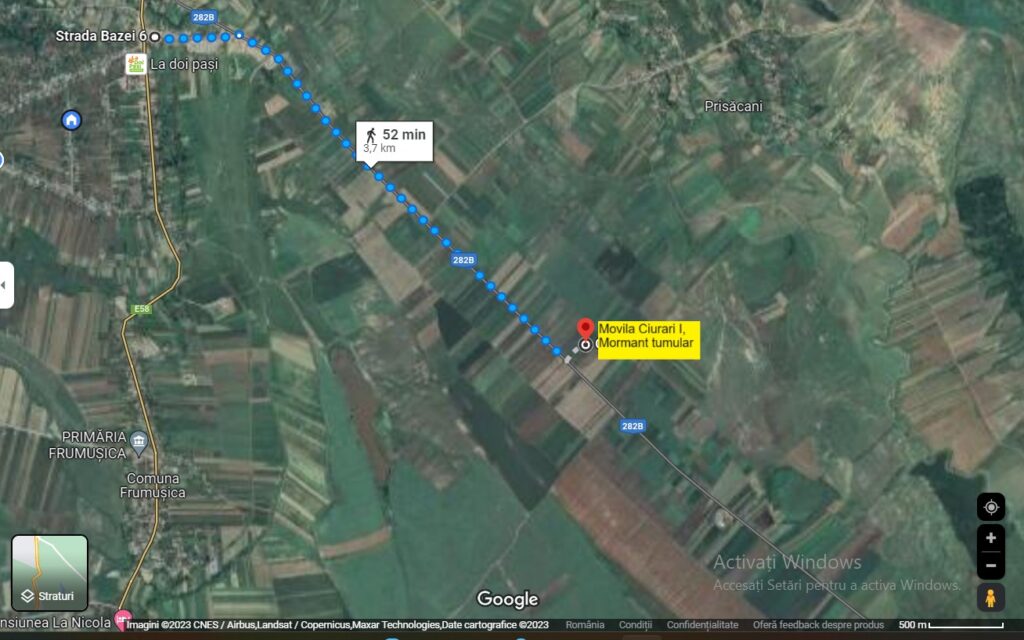Open the Pensiunea La Nicola lodging marker
This screenshot has width=1024, height=640.
[x=123, y=619]
